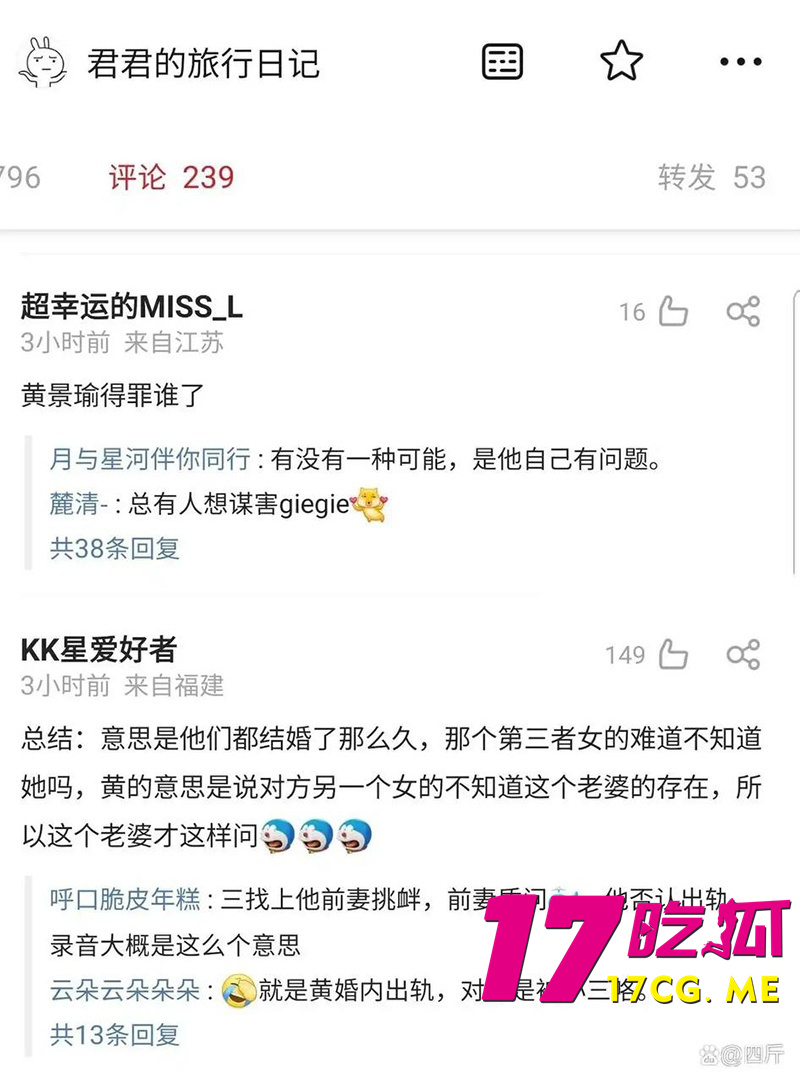The height and width of the screenshot is (1082, 800).
Task: Like the comment by 超幸运的MISS_L
Action: click(x=673, y=312)
